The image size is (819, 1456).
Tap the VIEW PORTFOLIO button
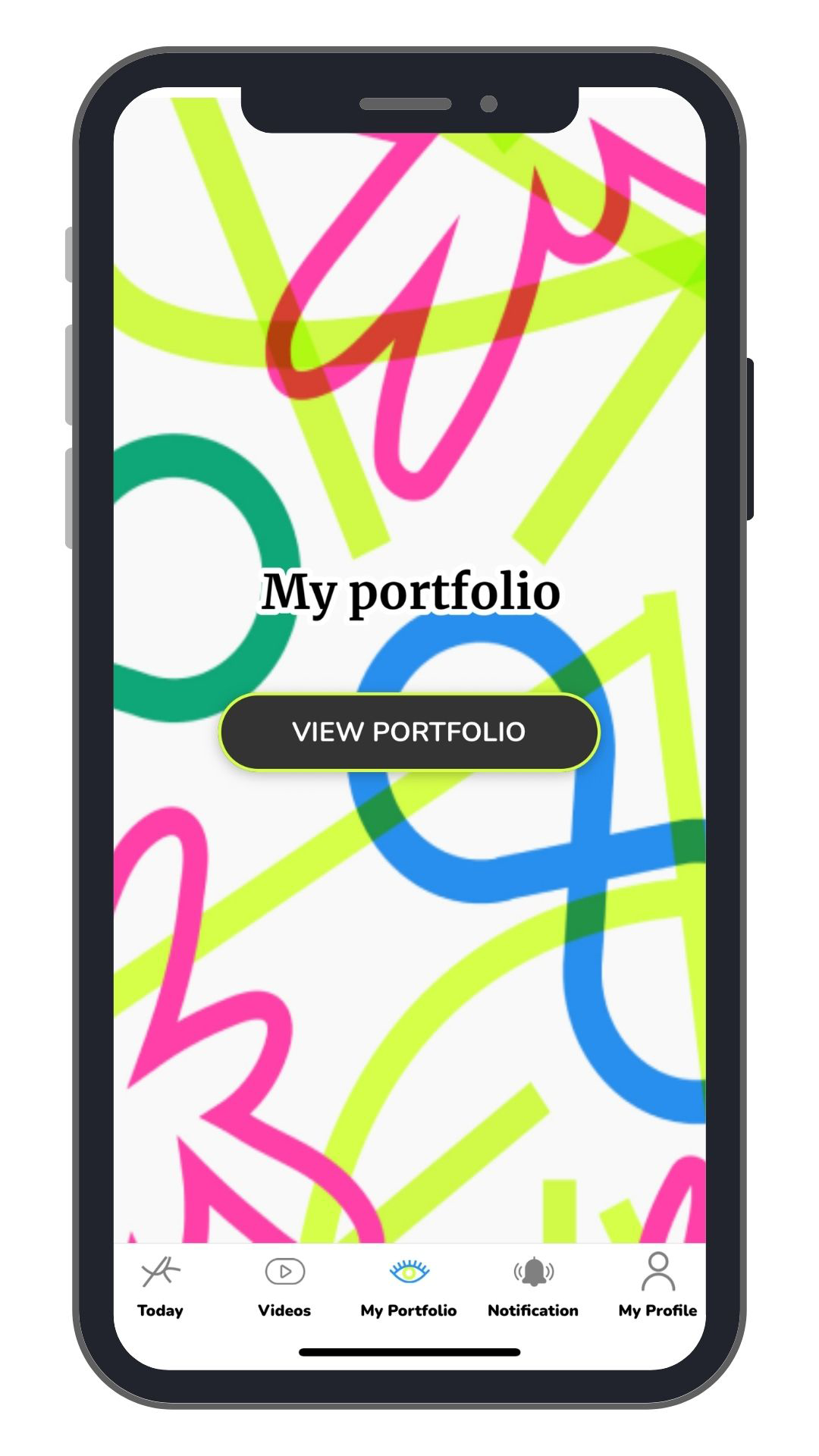point(409,732)
